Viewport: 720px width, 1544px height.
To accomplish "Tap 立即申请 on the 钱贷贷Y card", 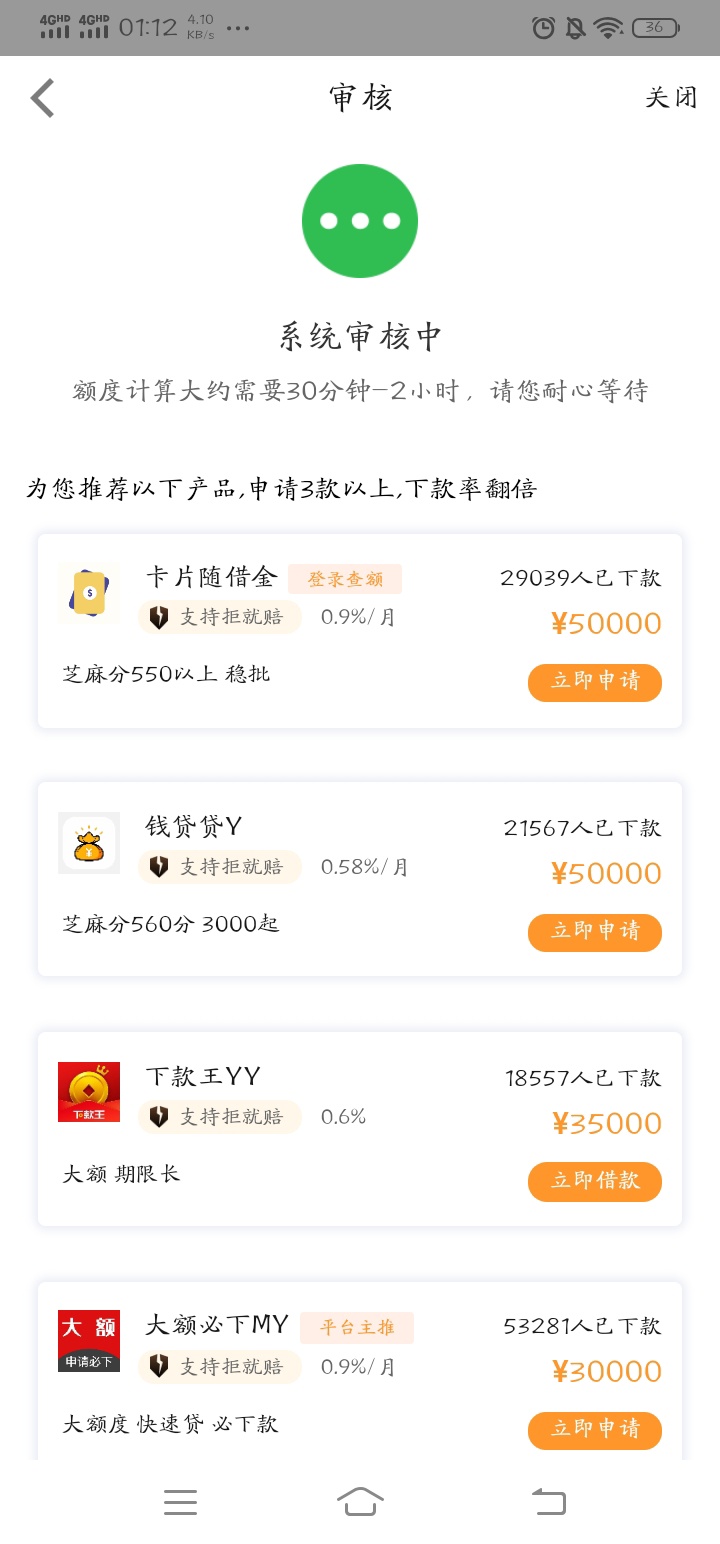I will point(595,932).
